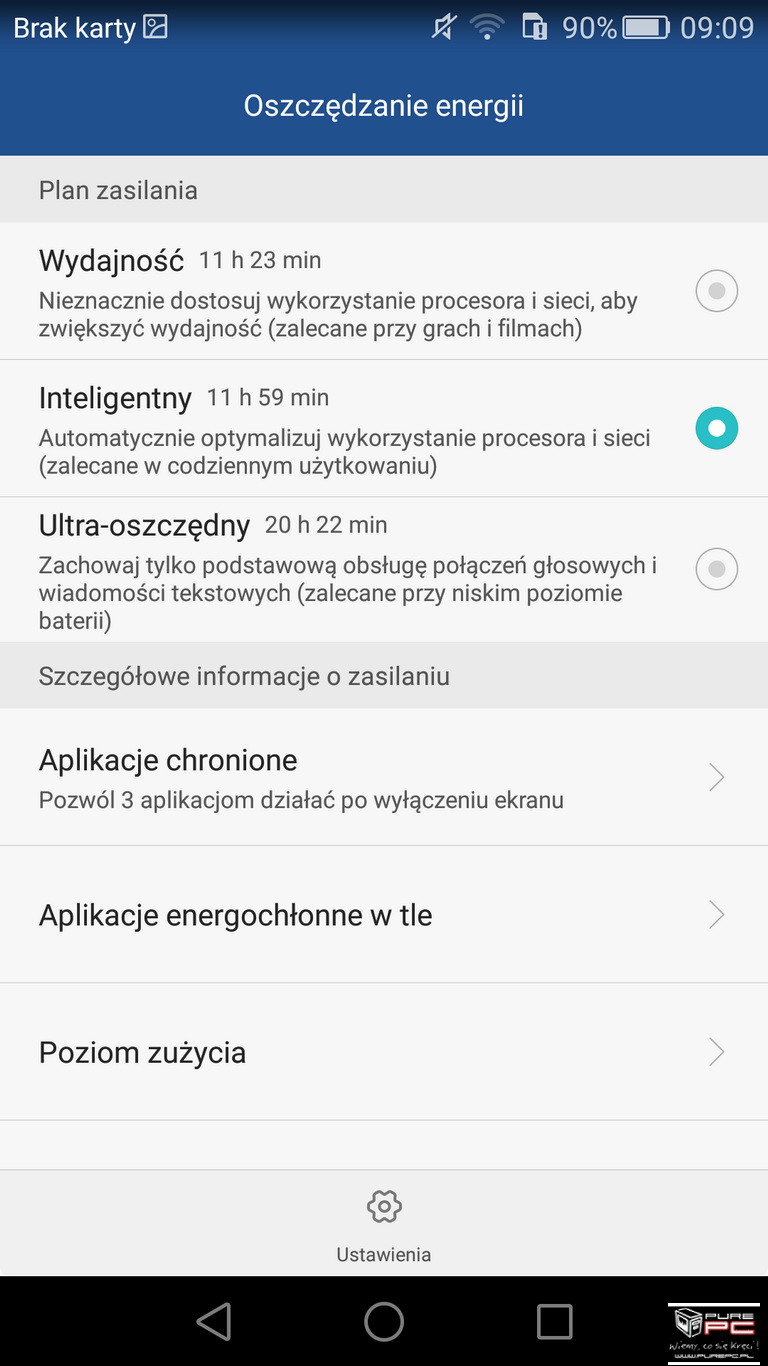
Task: Open Poziom zużycia
Action: click(x=384, y=1052)
